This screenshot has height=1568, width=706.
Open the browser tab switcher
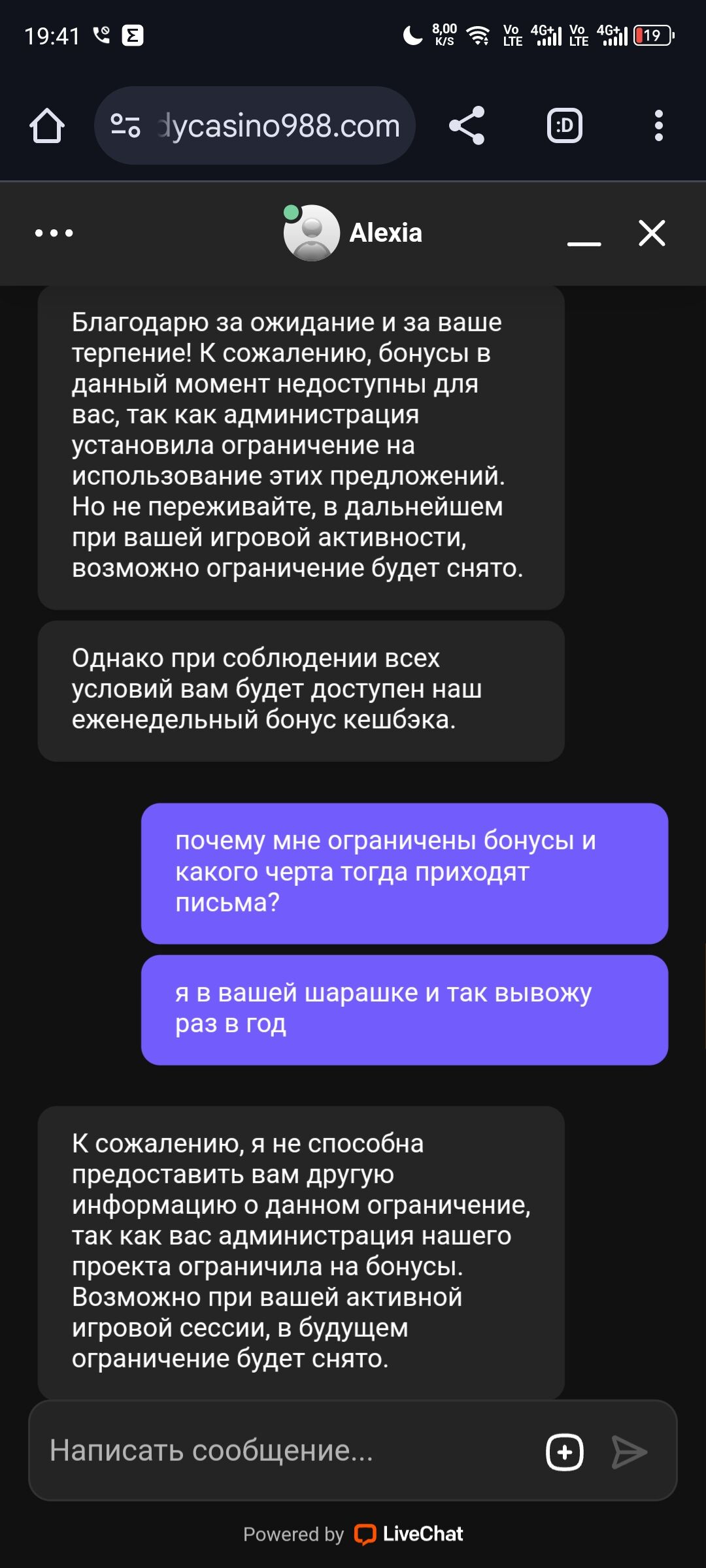click(564, 125)
